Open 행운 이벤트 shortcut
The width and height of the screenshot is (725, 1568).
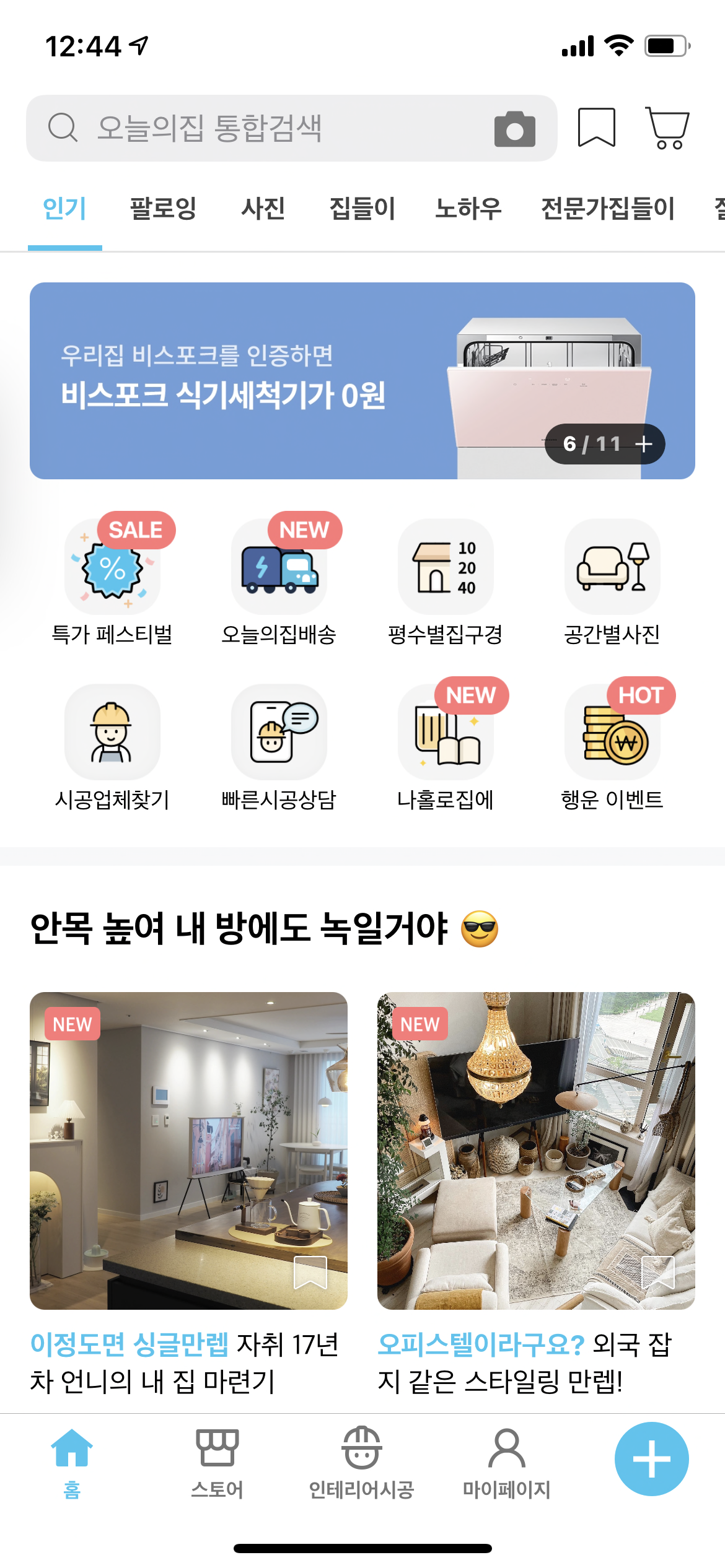[612, 746]
